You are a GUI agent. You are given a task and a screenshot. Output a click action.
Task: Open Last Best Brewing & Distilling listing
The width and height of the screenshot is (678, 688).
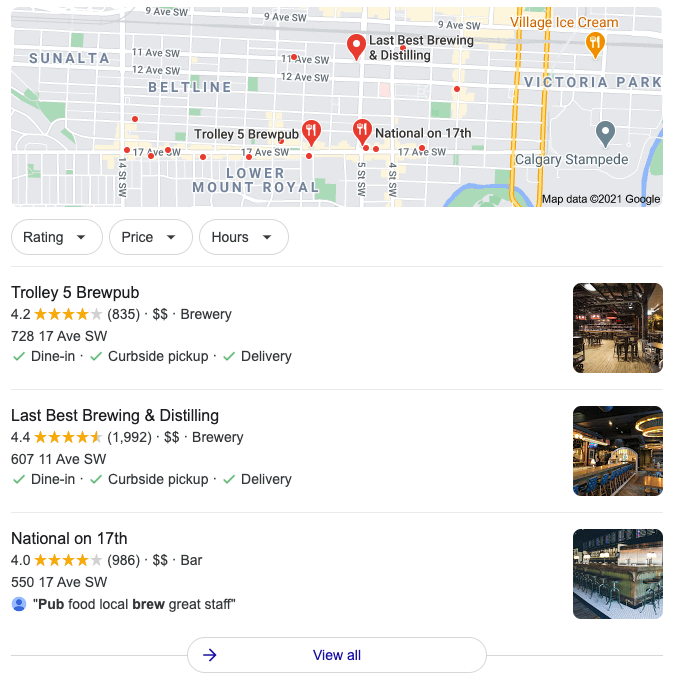point(115,416)
